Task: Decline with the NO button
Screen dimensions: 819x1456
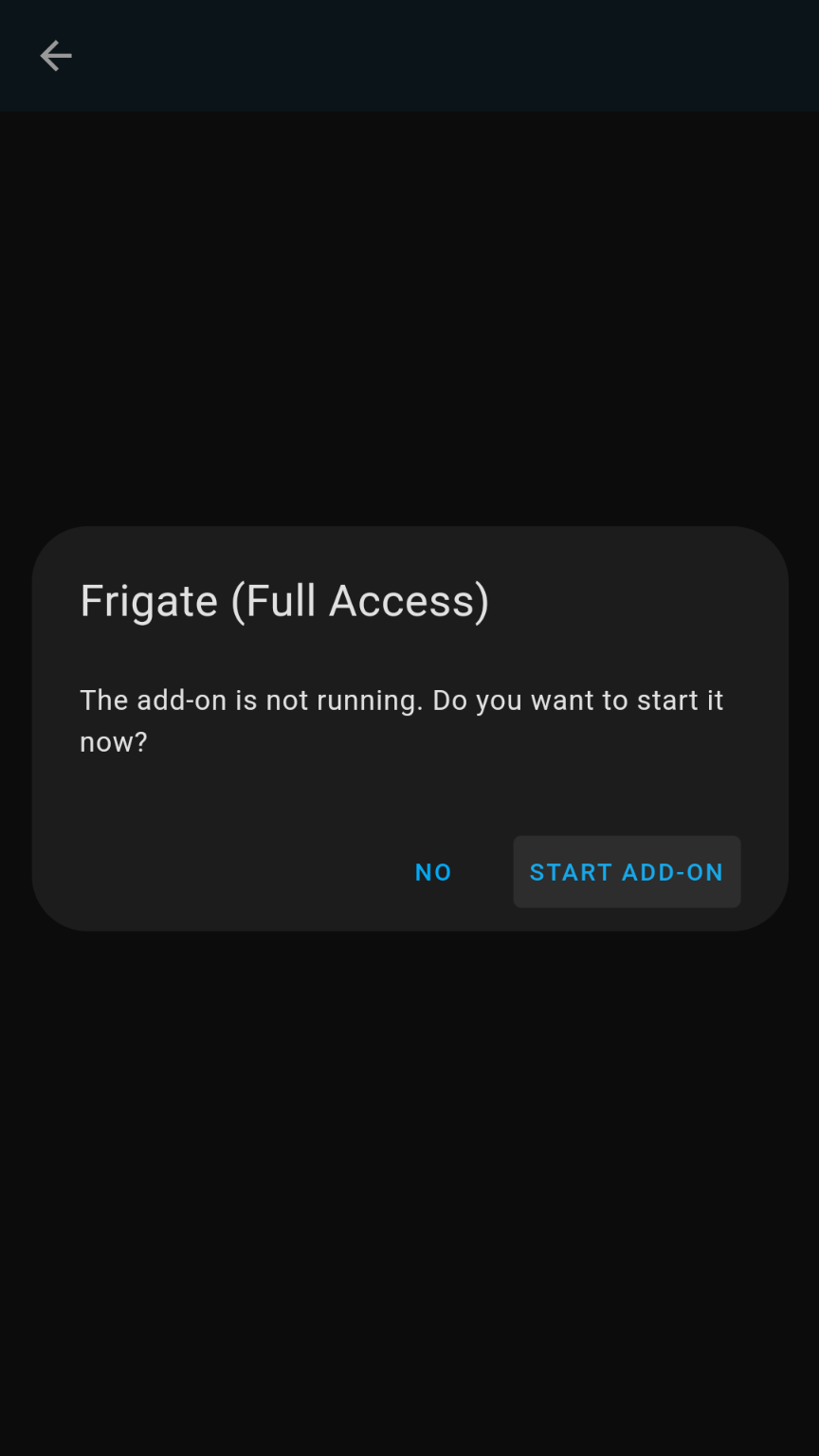Action: 433,872
